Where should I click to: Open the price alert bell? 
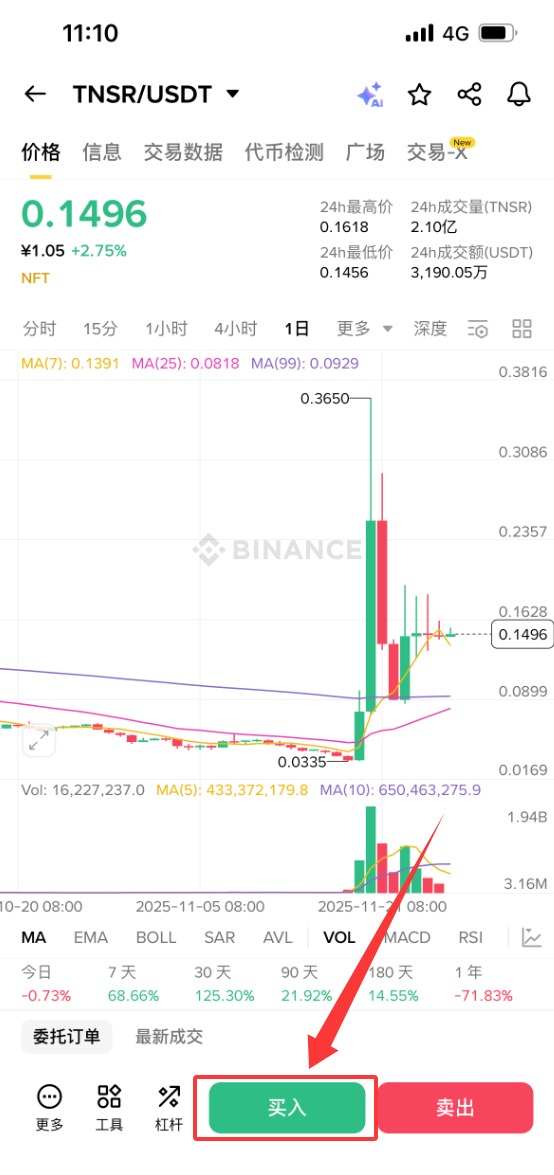coord(519,94)
